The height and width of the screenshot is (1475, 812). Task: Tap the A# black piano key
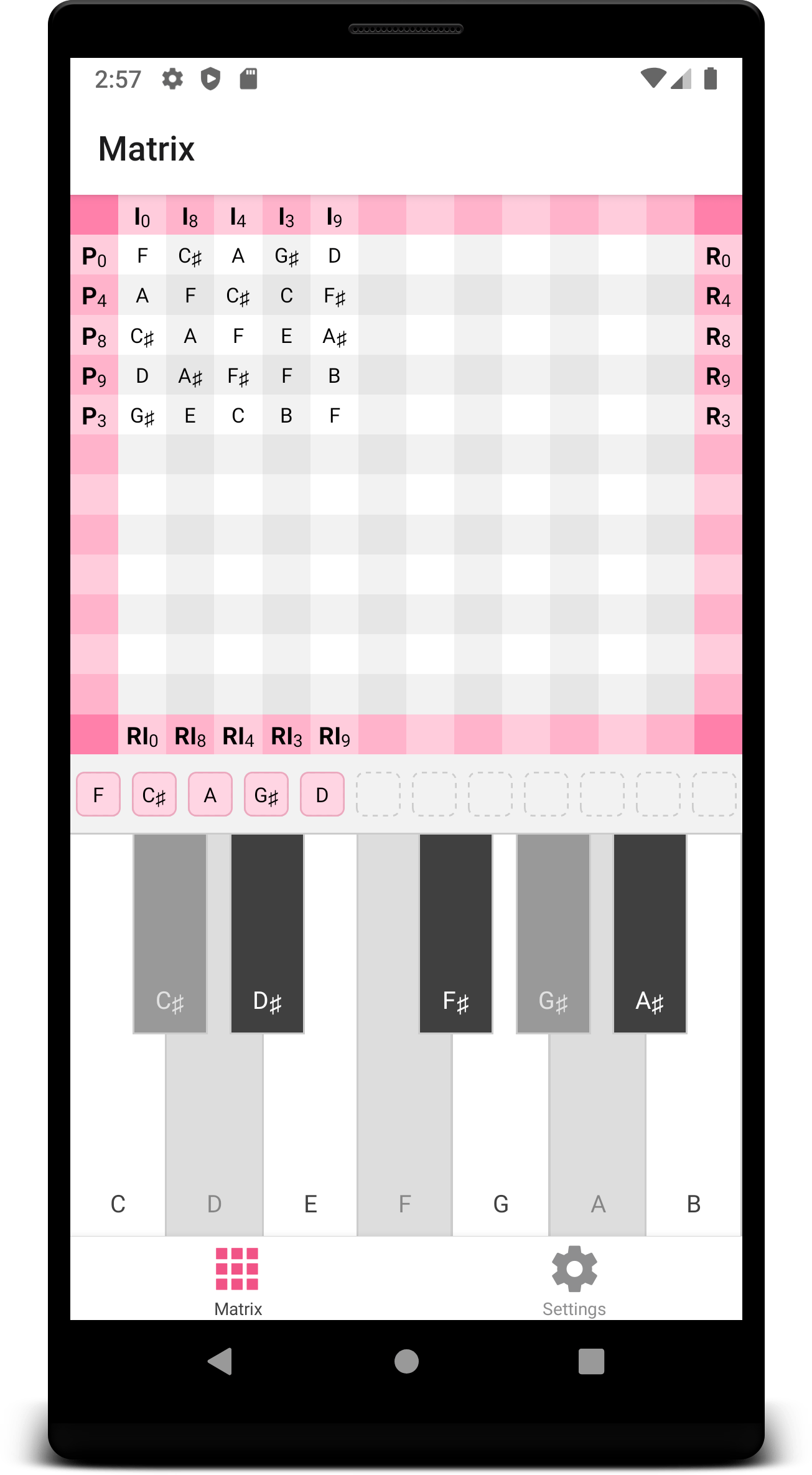pyautogui.click(x=650, y=934)
